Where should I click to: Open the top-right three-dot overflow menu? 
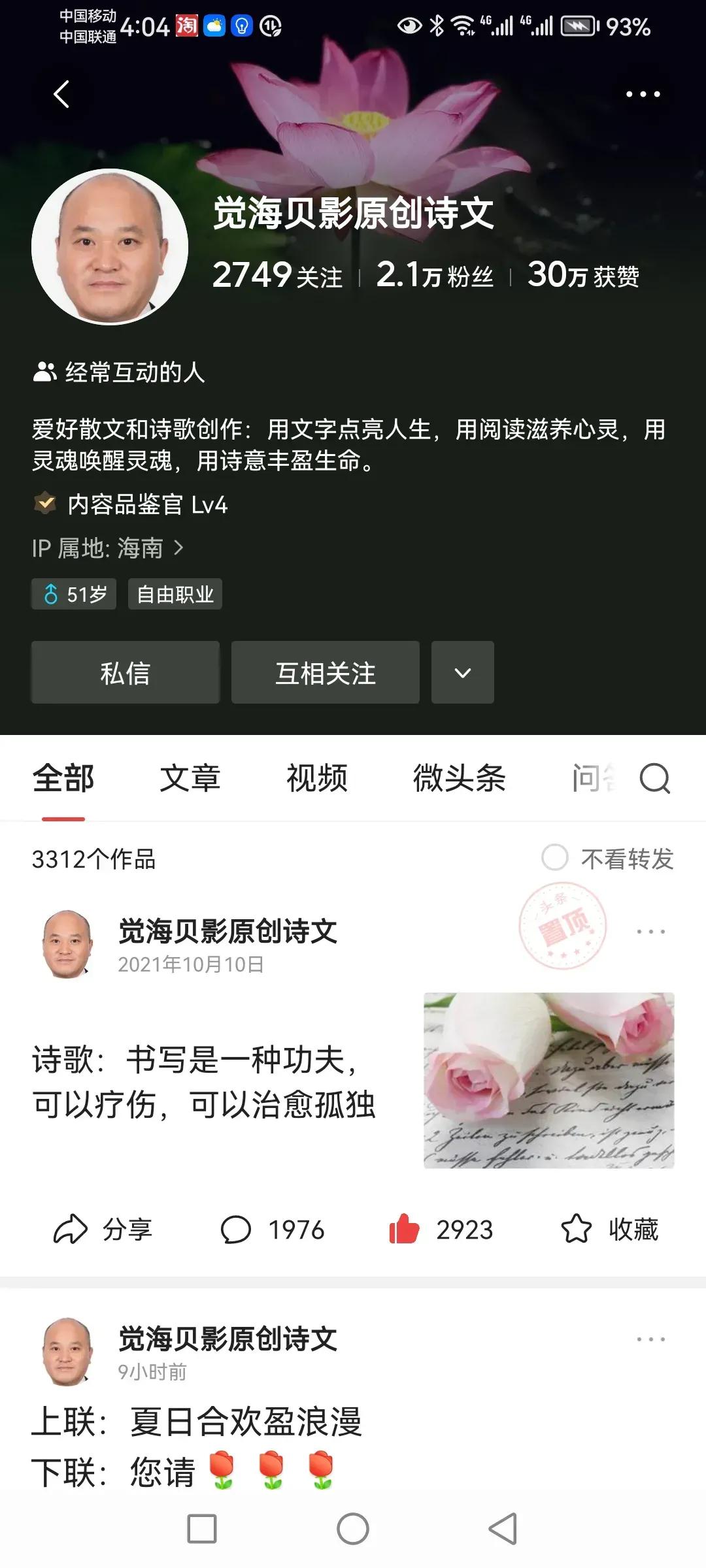[x=643, y=94]
